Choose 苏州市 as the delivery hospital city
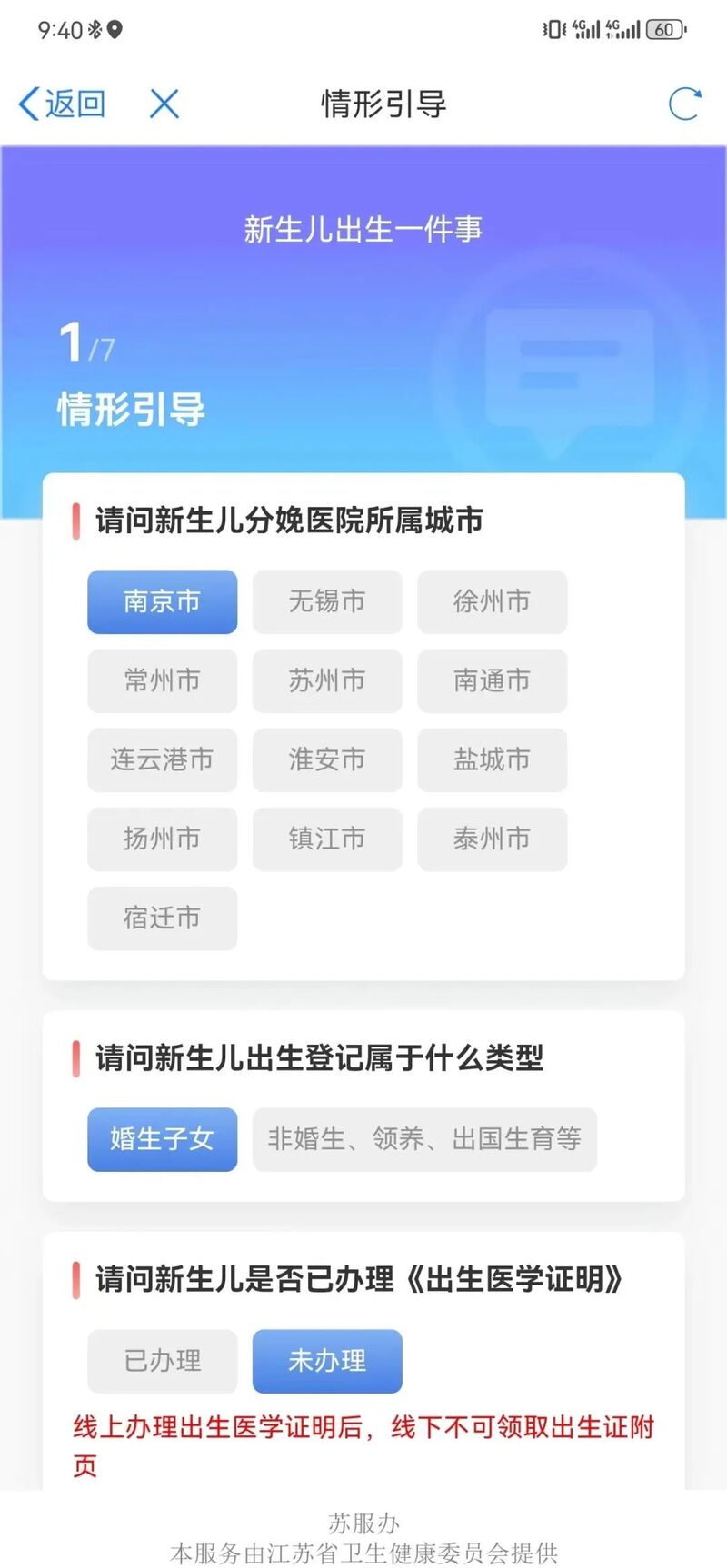This screenshot has height=1568, width=727. point(327,680)
